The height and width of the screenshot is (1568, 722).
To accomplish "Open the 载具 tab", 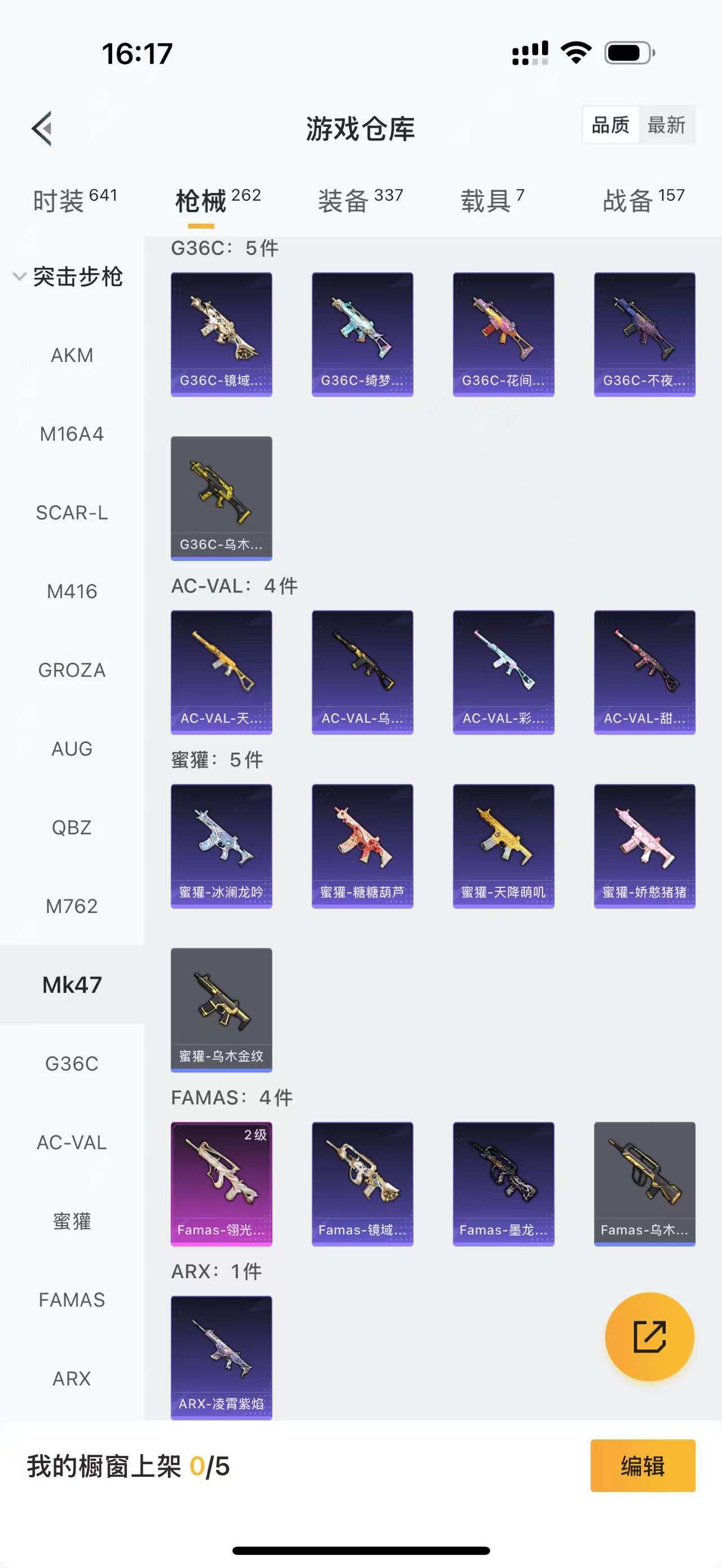I will [491, 200].
